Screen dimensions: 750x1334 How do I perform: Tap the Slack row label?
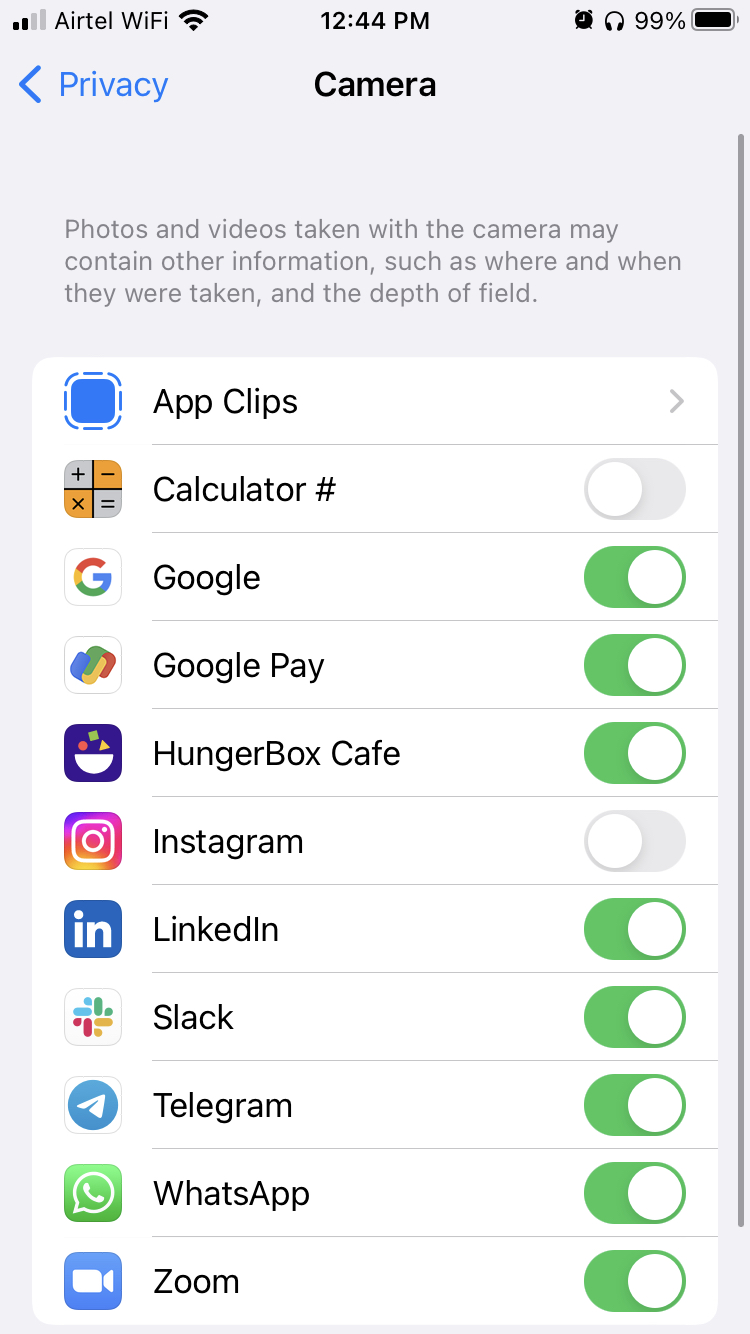[193, 1017]
